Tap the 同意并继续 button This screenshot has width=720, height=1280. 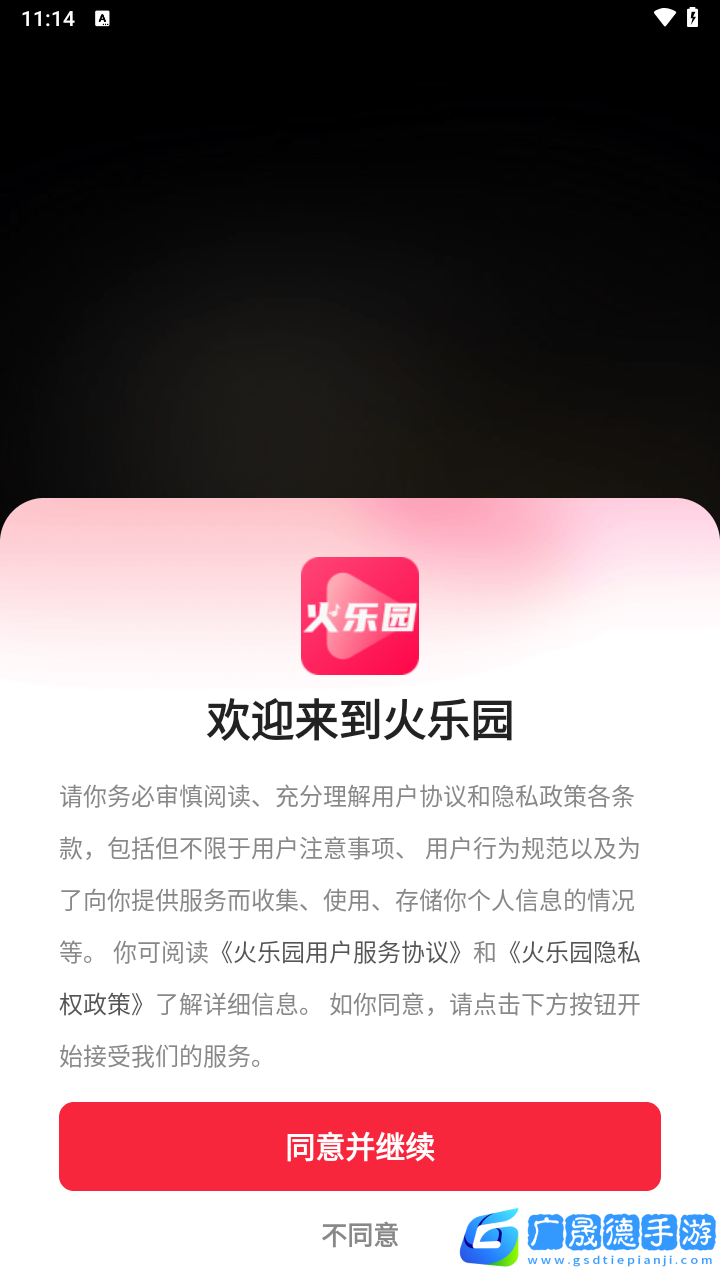(x=360, y=1146)
